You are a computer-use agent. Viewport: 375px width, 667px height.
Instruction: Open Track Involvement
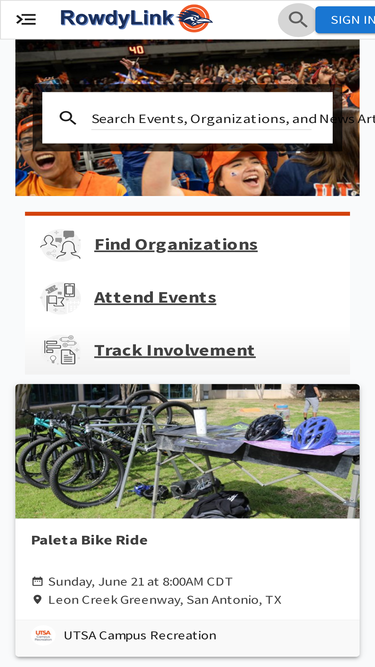(x=175, y=350)
